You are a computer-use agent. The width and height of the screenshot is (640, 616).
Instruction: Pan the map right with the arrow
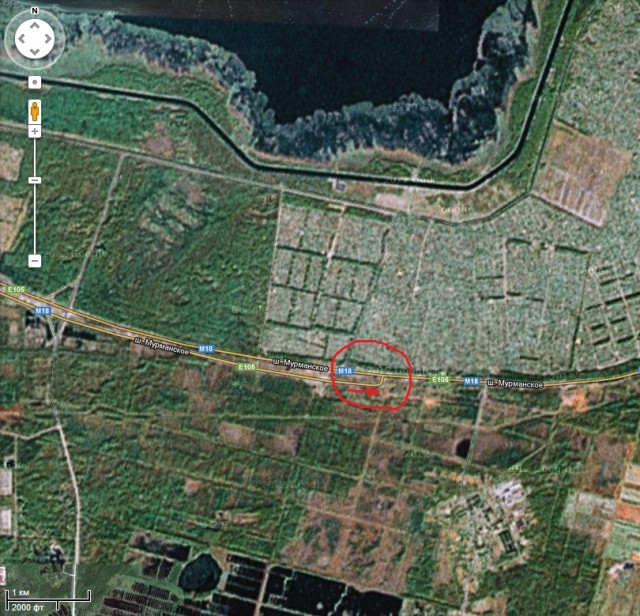(x=48, y=39)
